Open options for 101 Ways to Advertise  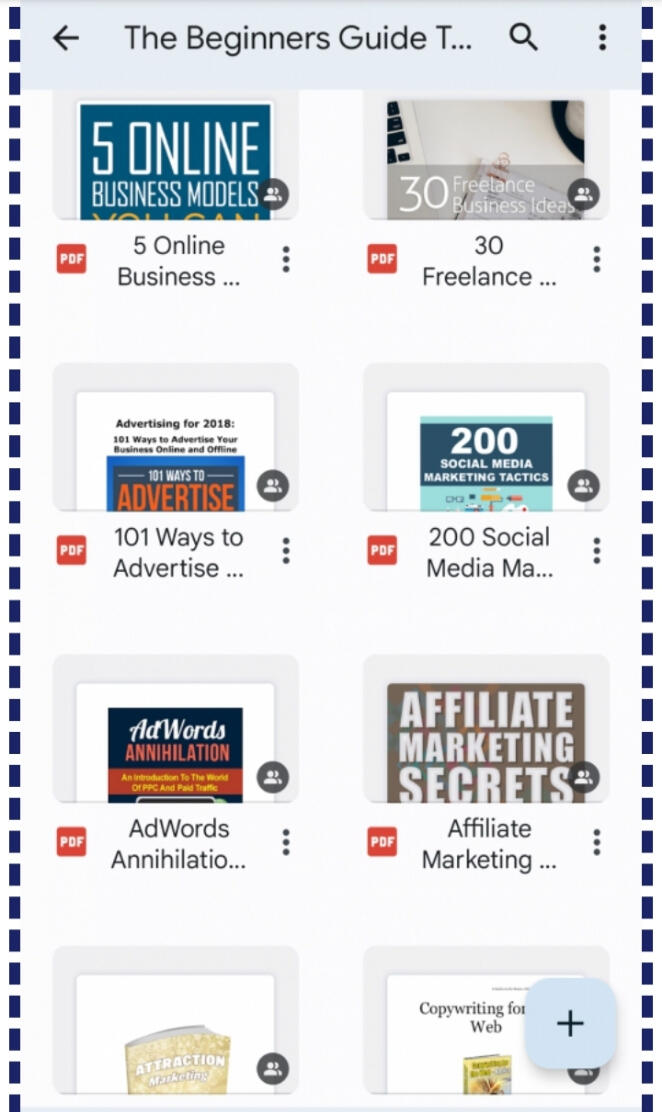click(286, 551)
